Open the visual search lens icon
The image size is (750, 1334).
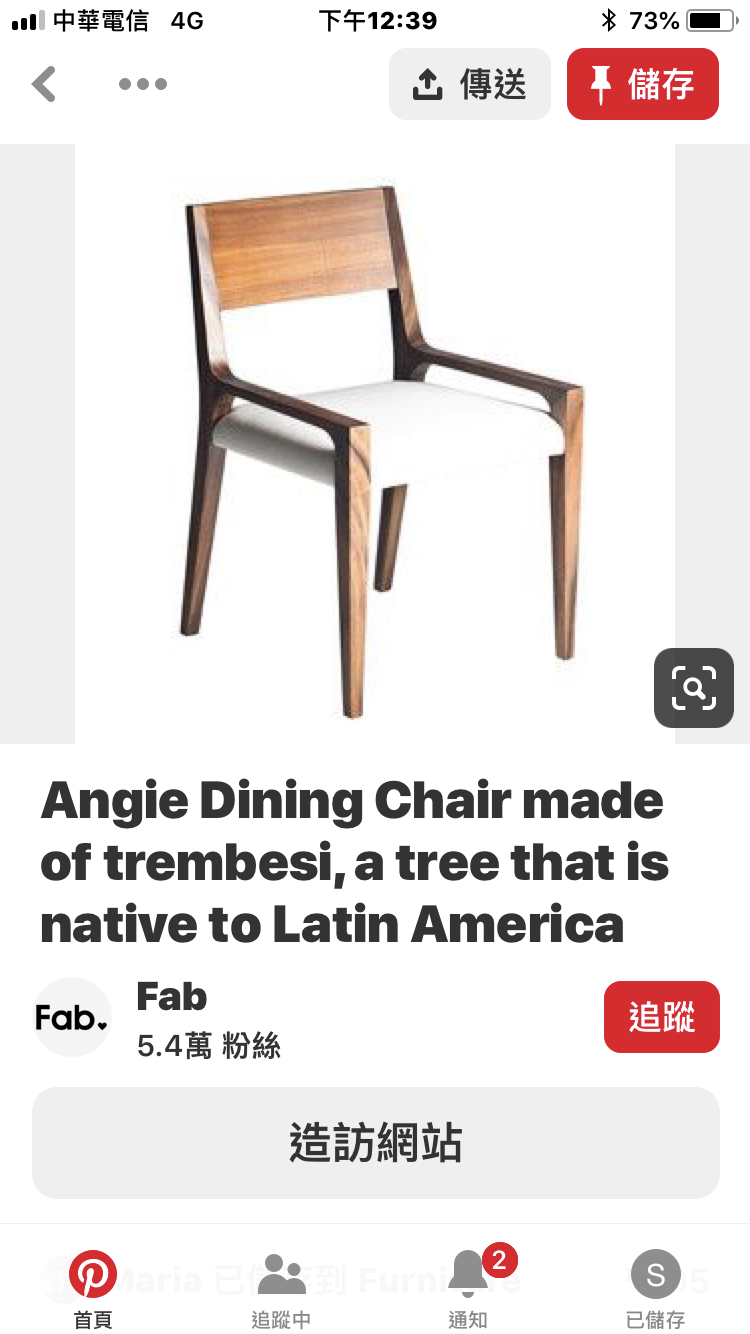[x=694, y=688]
